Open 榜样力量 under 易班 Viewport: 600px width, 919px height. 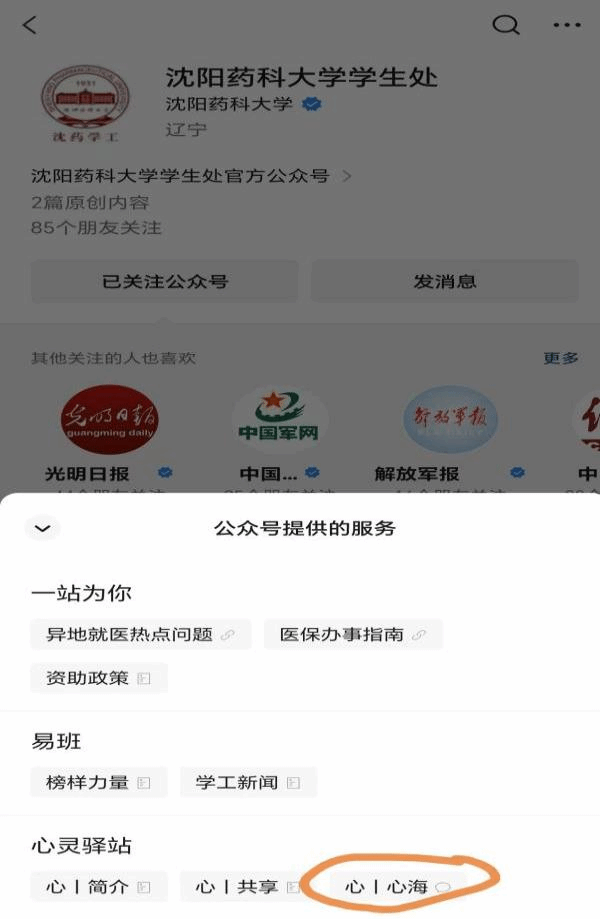(x=98, y=782)
